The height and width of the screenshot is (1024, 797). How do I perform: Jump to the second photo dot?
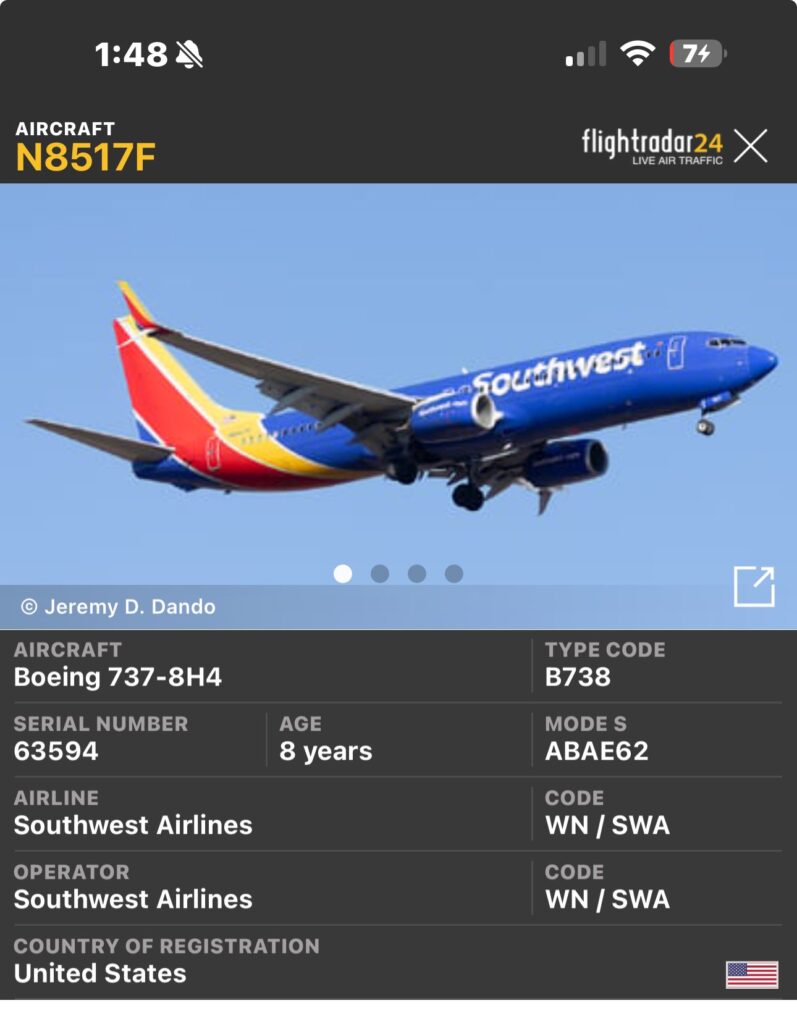click(380, 573)
